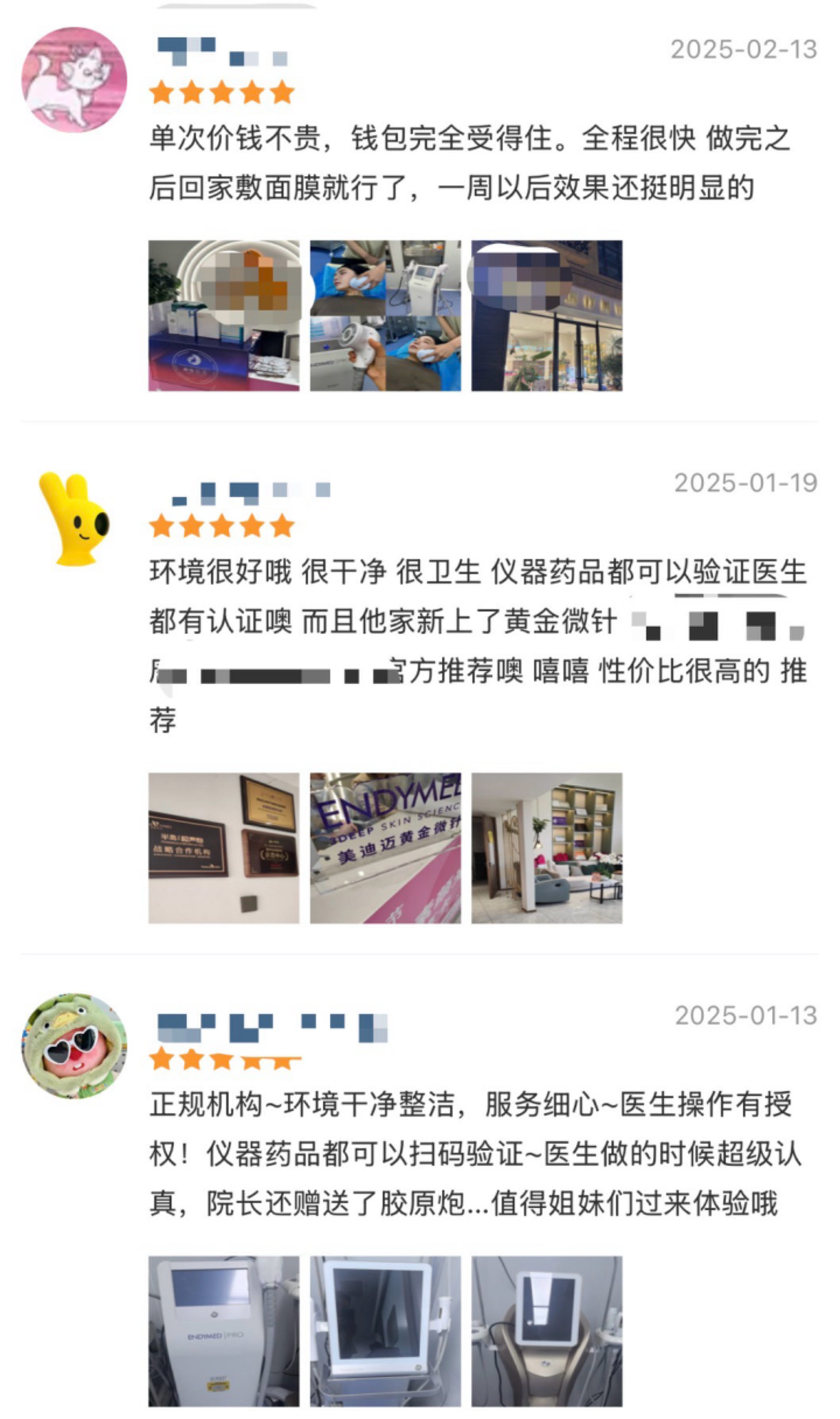Open the yellow rabbit avatar of the 2025-01-19 reviewer

click(x=74, y=519)
